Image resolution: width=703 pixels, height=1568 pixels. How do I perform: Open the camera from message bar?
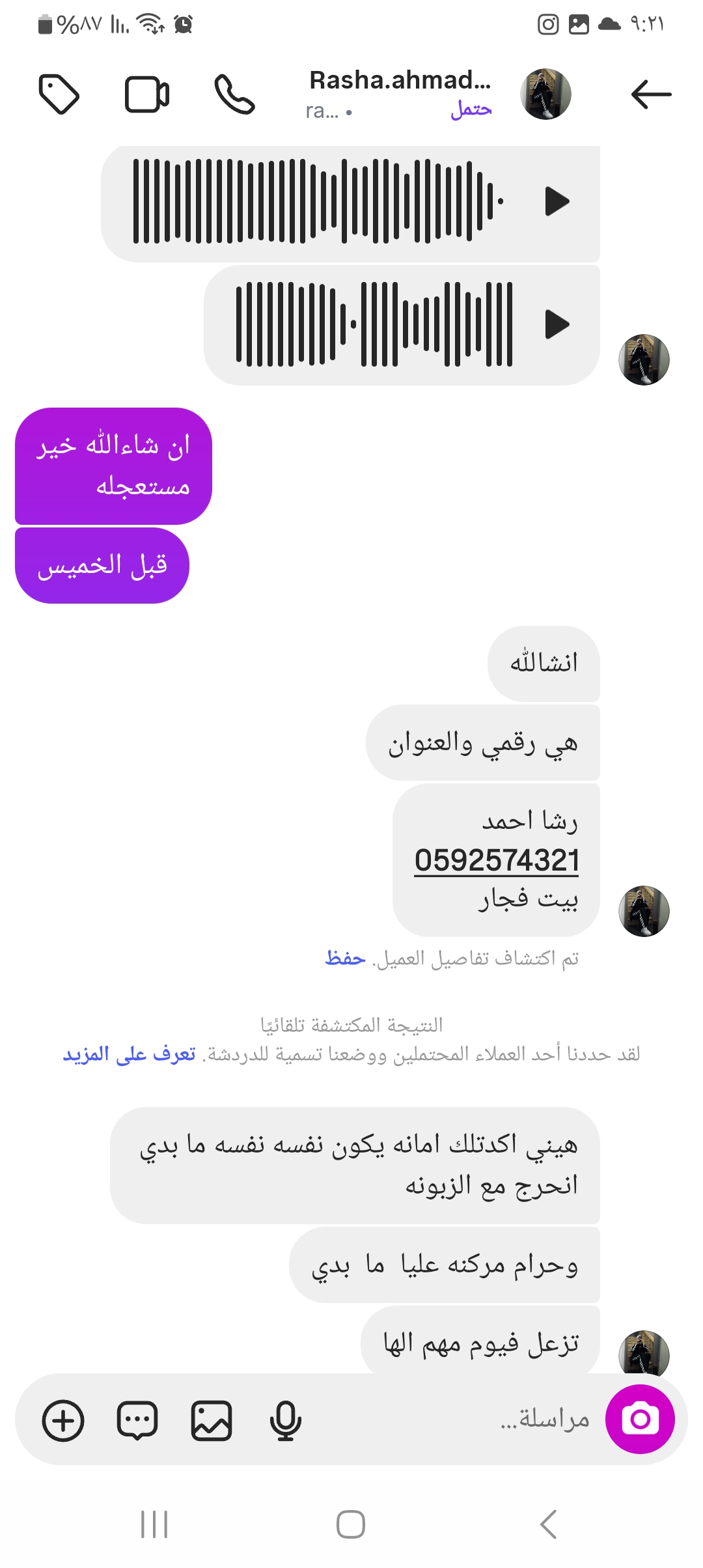[639, 1419]
